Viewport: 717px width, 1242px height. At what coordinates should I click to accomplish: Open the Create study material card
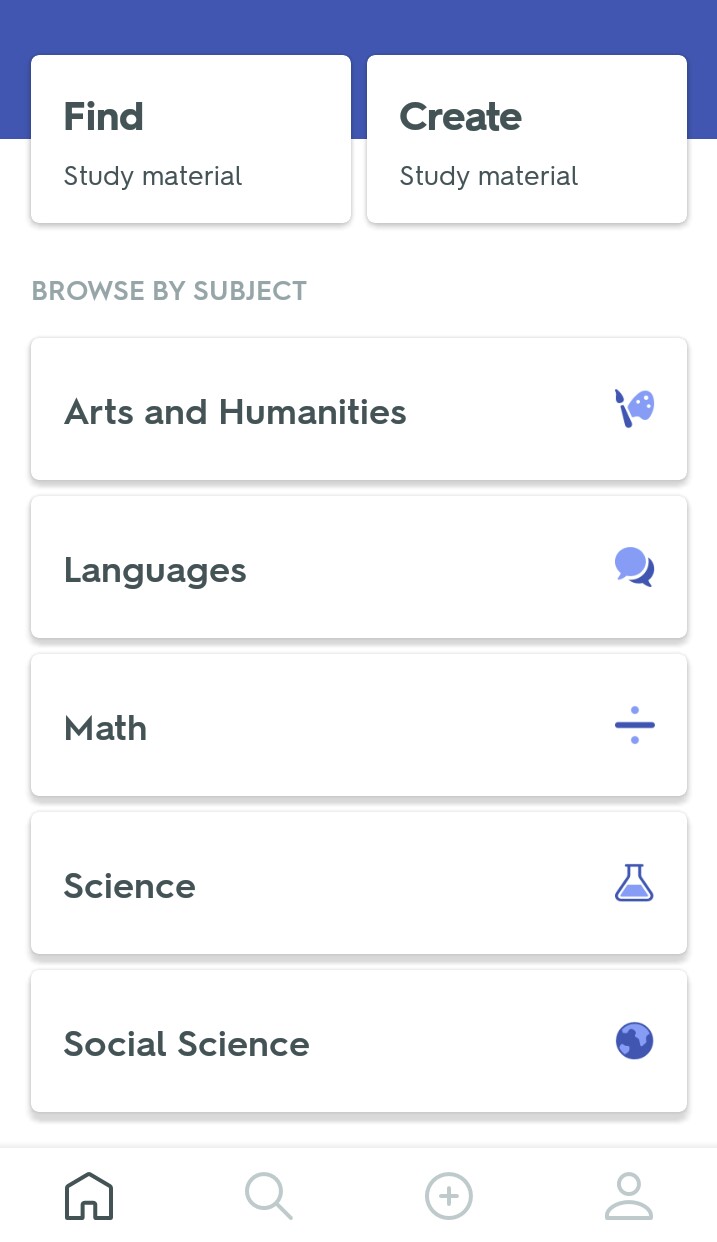coord(527,139)
